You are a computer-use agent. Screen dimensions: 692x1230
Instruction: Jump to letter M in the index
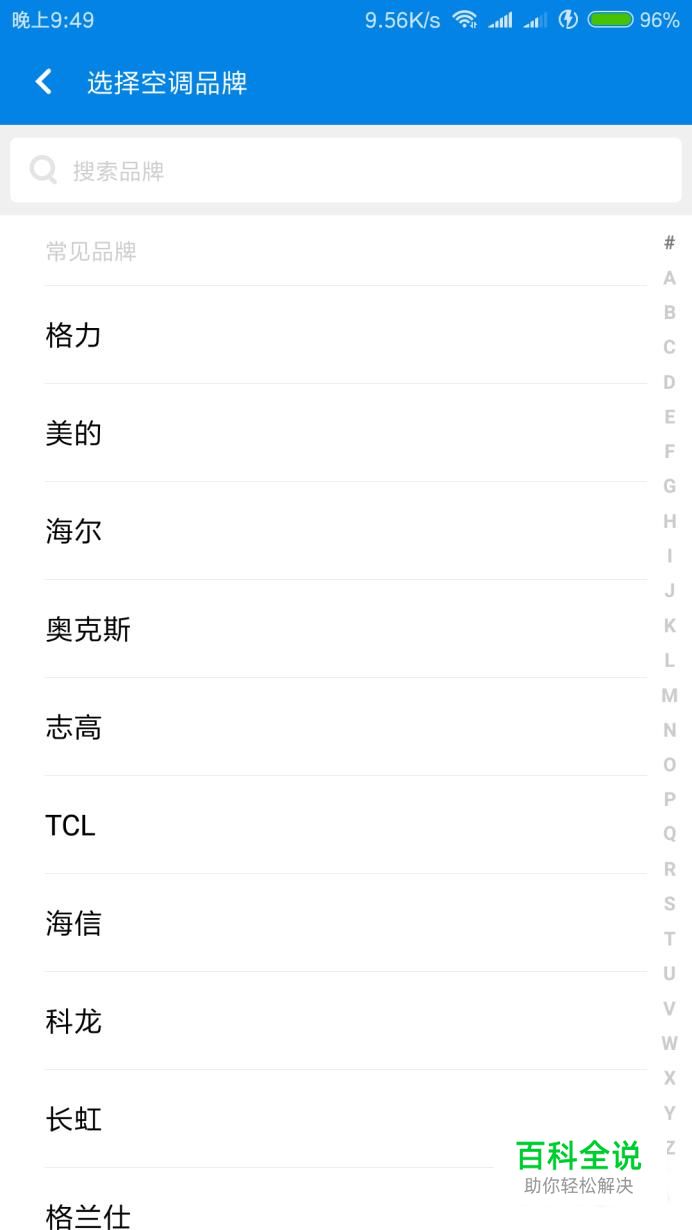(x=669, y=695)
